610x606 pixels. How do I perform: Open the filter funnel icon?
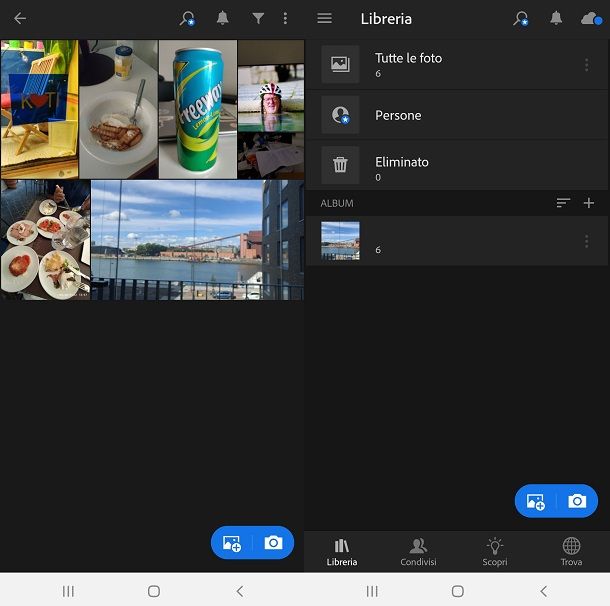pos(258,18)
